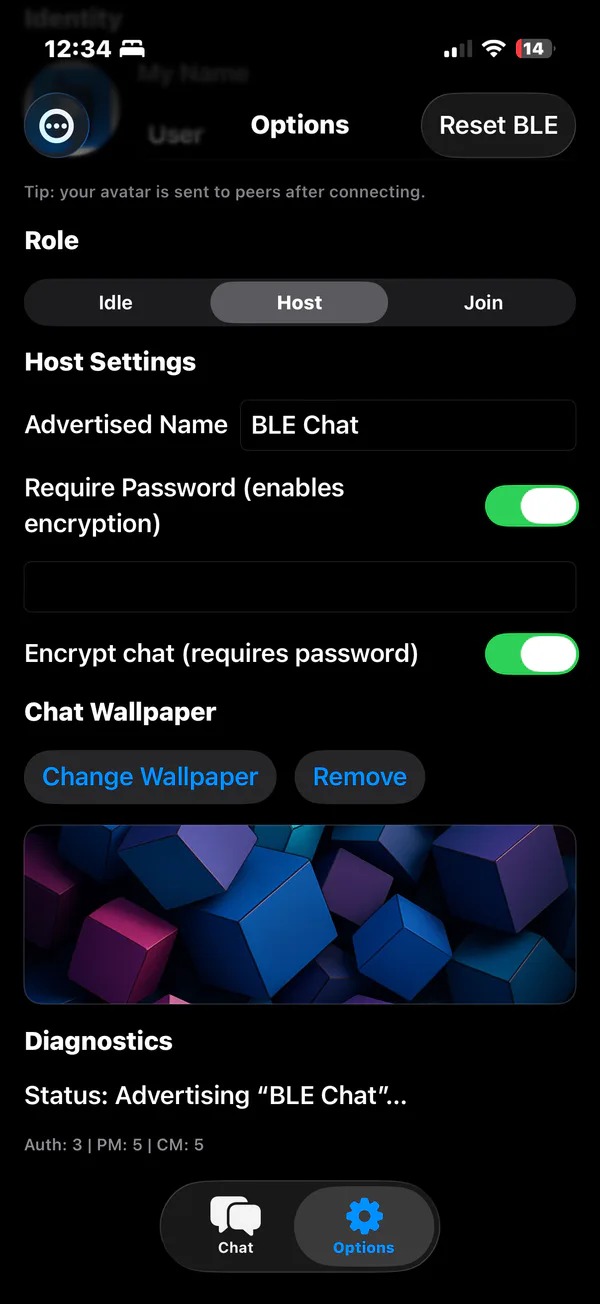
Task: Select the Idle role
Action: (115, 302)
